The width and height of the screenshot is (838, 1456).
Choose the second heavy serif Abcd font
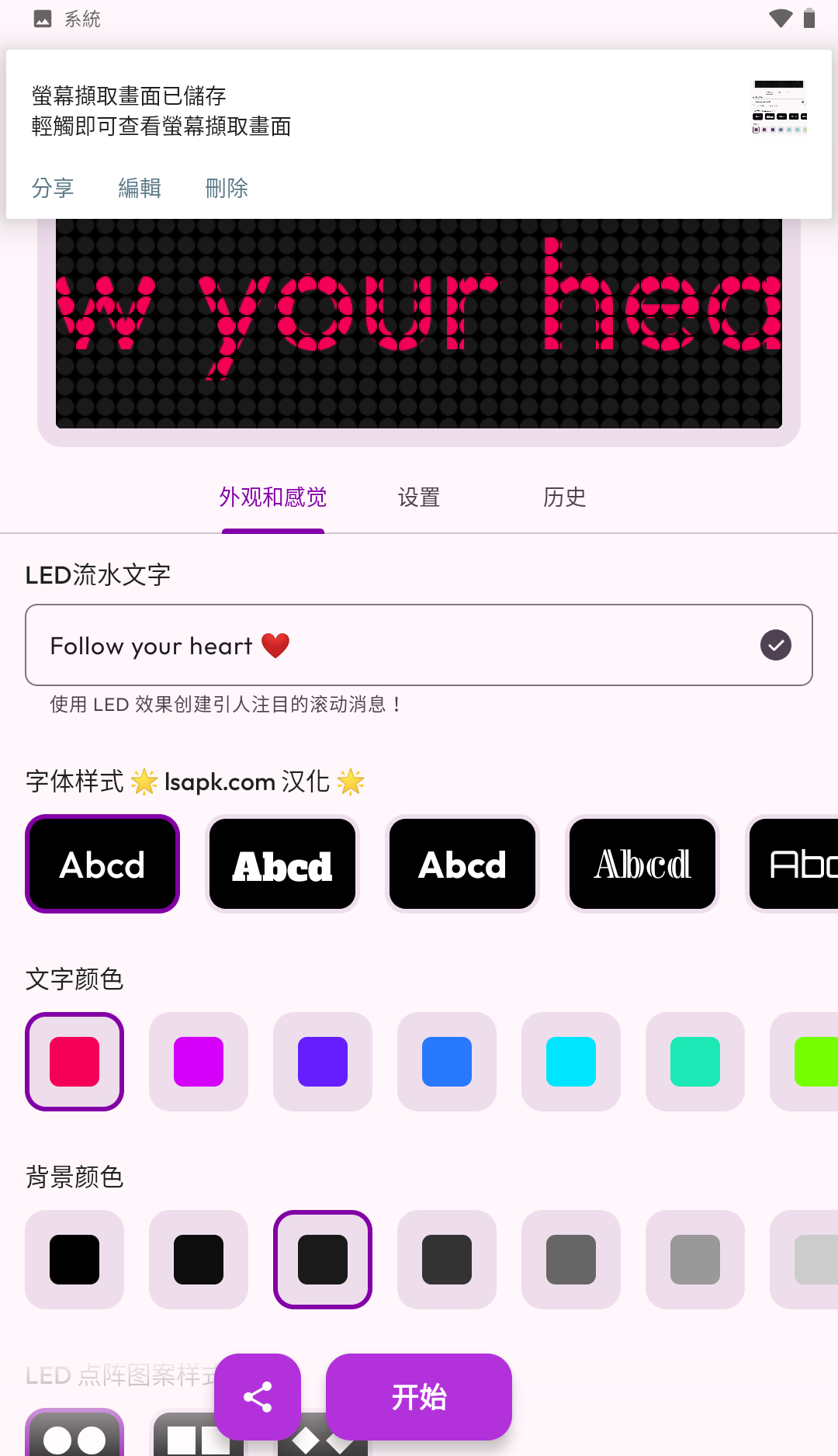click(x=282, y=865)
